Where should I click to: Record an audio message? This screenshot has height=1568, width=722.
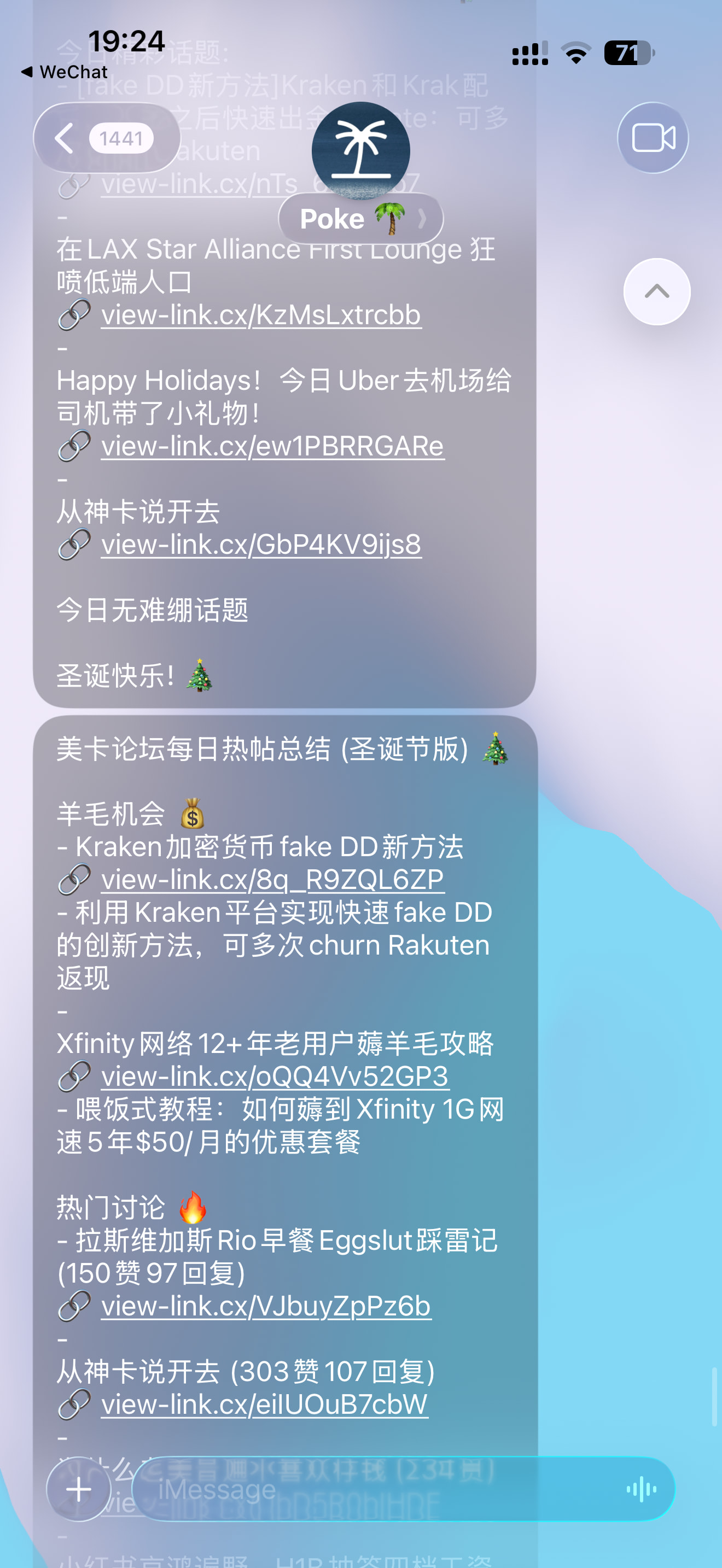click(641, 1489)
